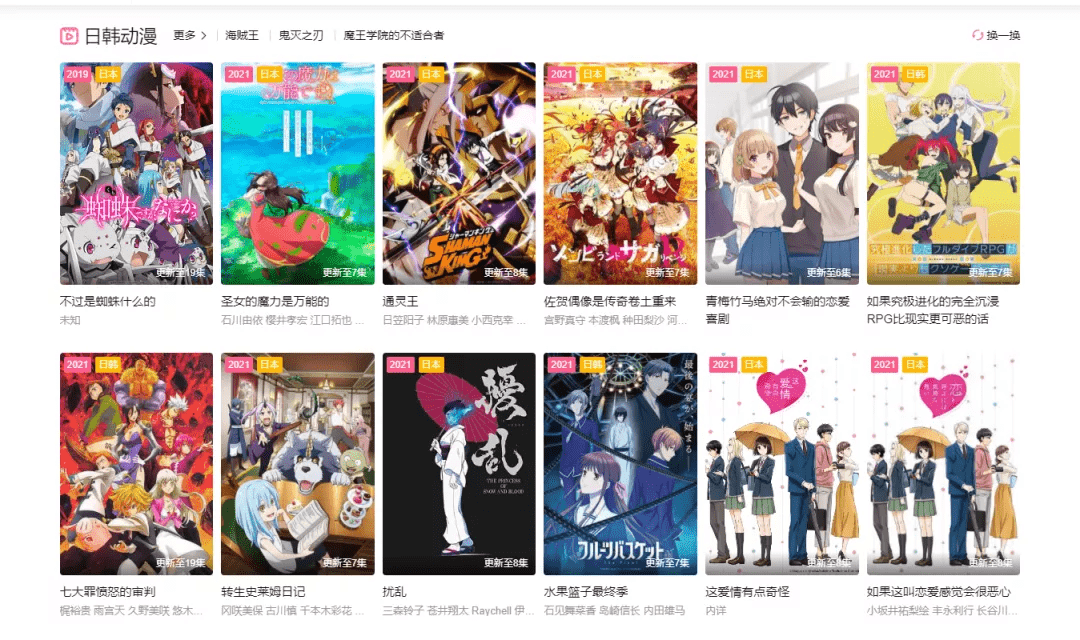Open 七大罪愤怒的审判 anime card
The image size is (1080, 640).
click(x=136, y=463)
